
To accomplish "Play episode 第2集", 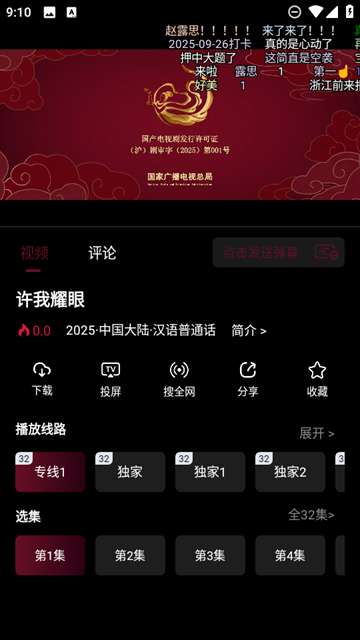I will 130,555.
